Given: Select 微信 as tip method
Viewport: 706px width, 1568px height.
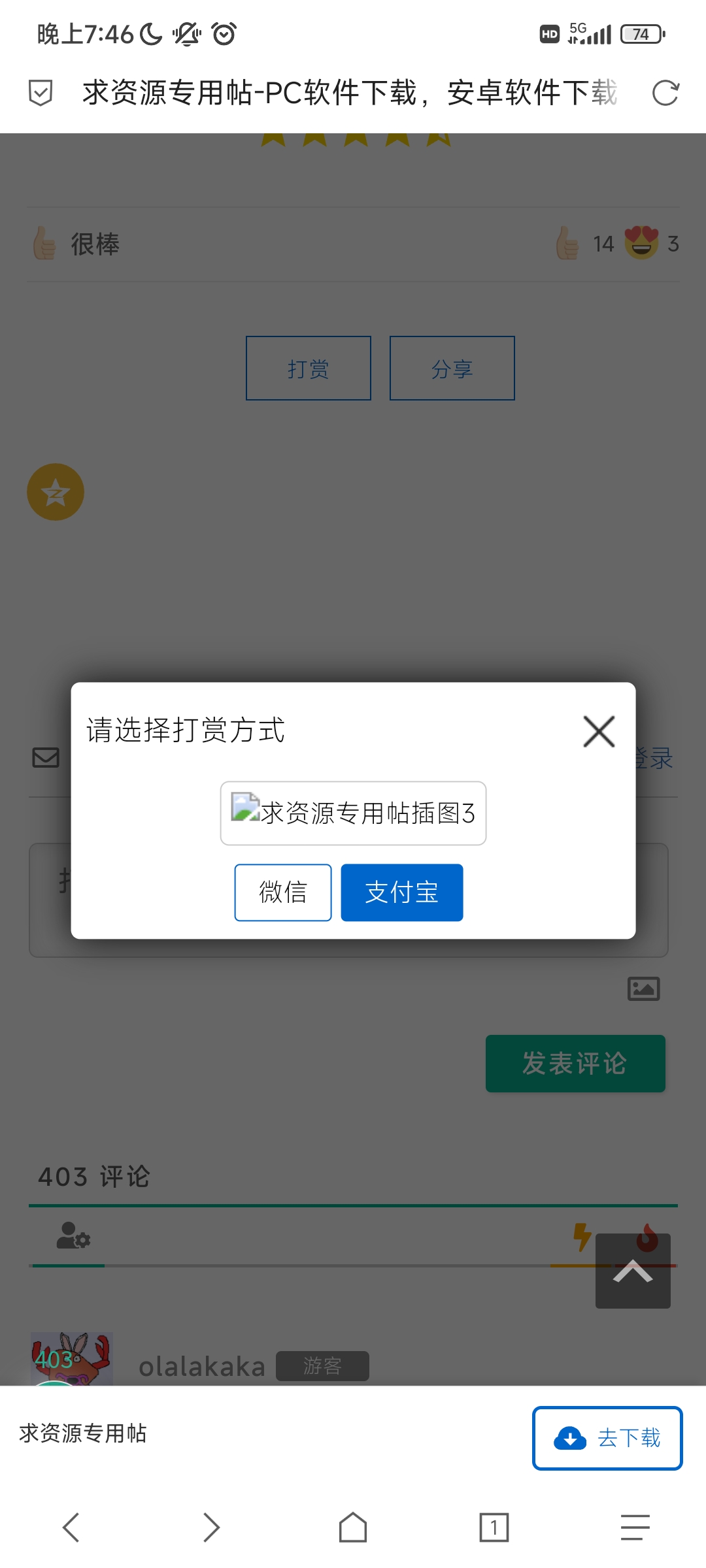Looking at the screenshot, I should point(283,892).
